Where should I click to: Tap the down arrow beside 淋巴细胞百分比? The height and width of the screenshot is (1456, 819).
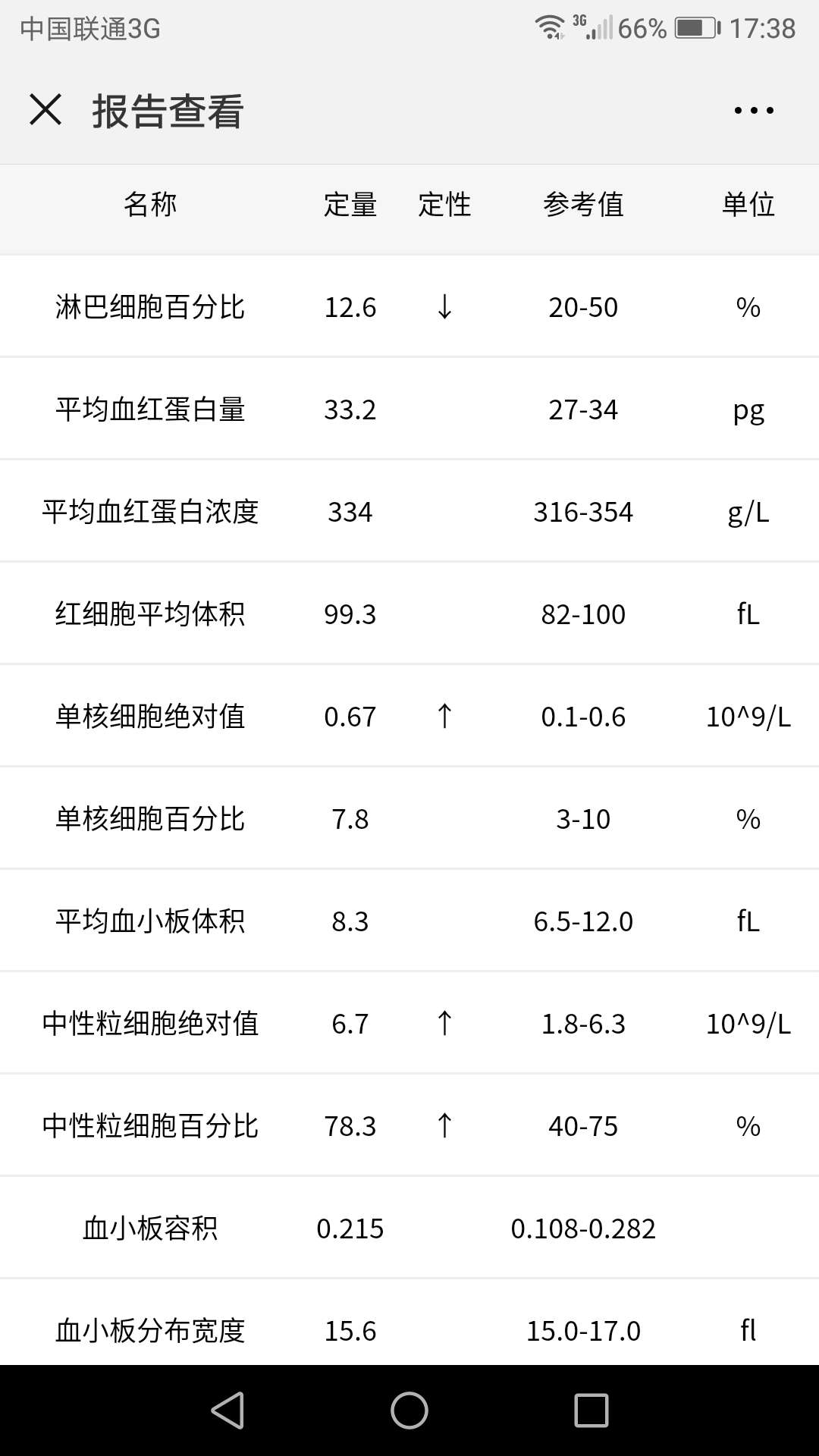tap(444, 307)
